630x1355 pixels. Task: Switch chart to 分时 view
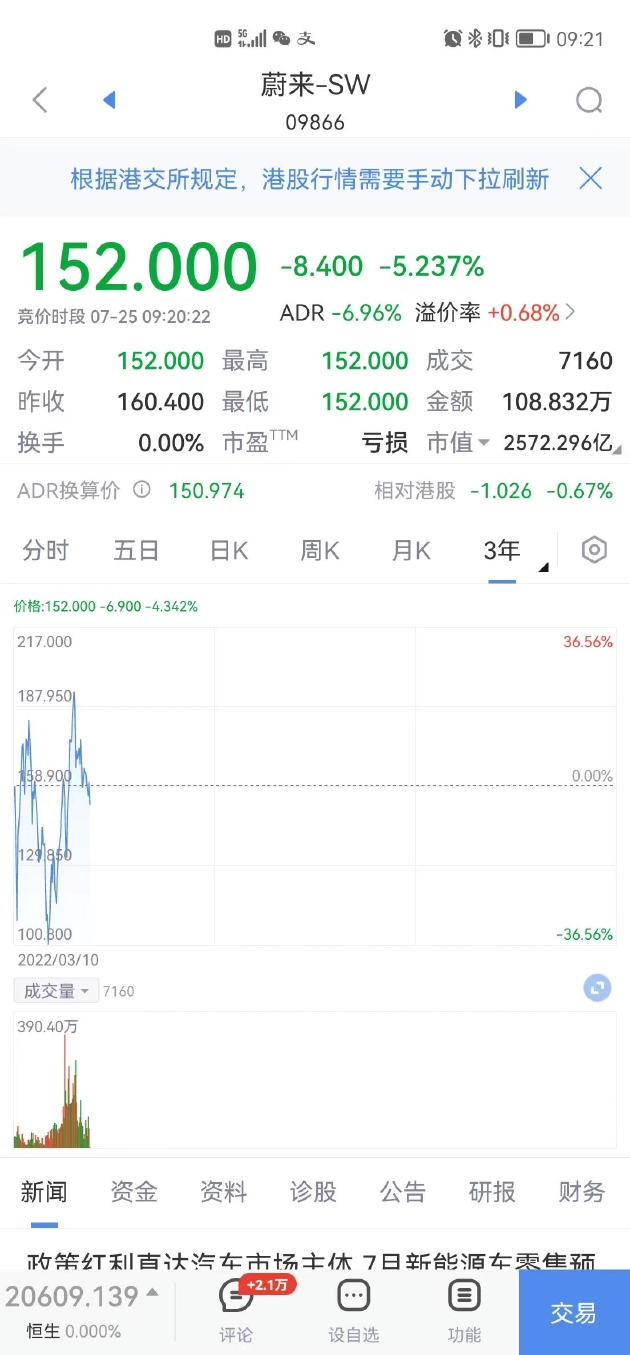pyautogui.click(x=45, y=550)
